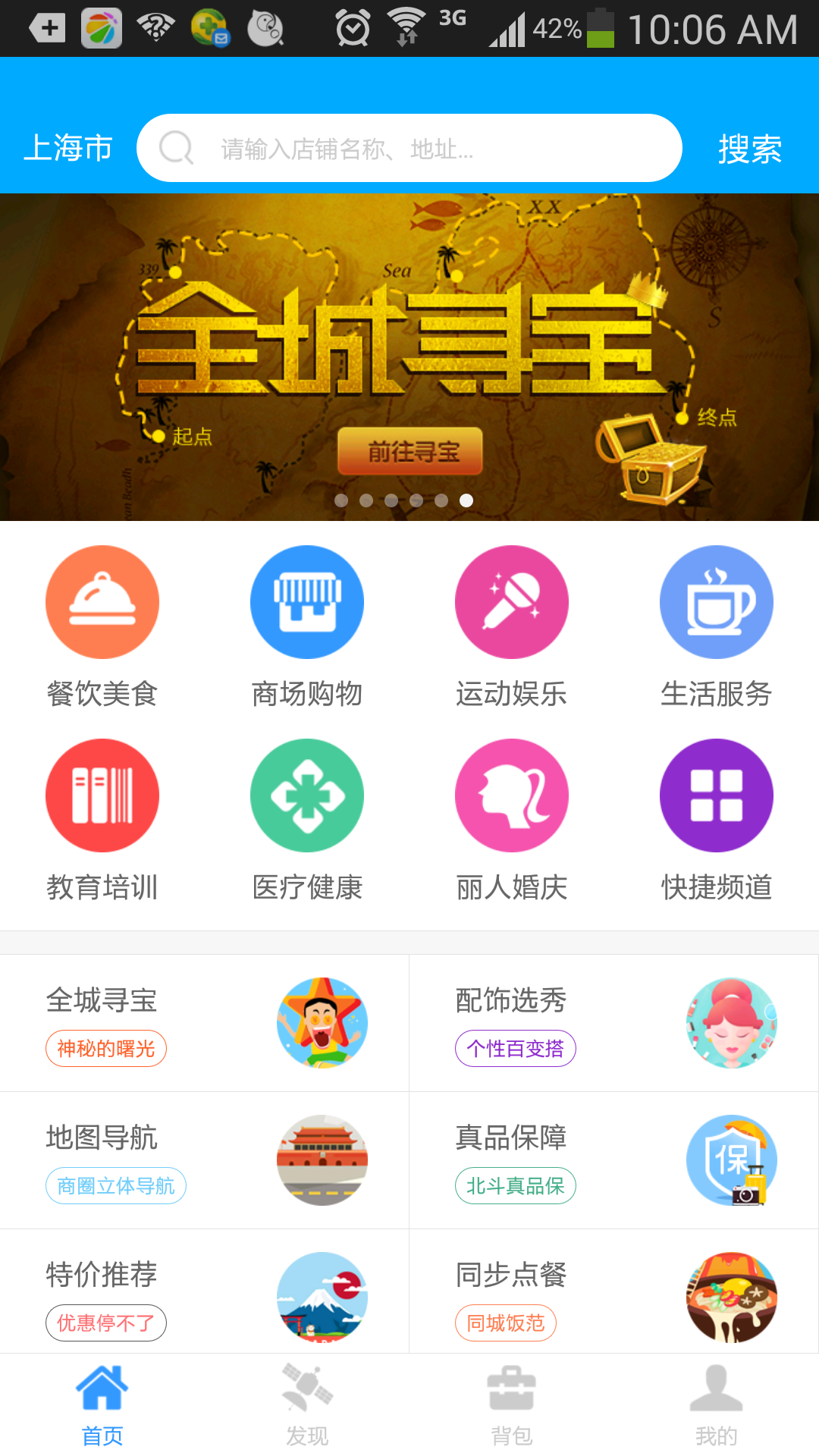
Task: Open the 教育培训 category
Action: 102,819
